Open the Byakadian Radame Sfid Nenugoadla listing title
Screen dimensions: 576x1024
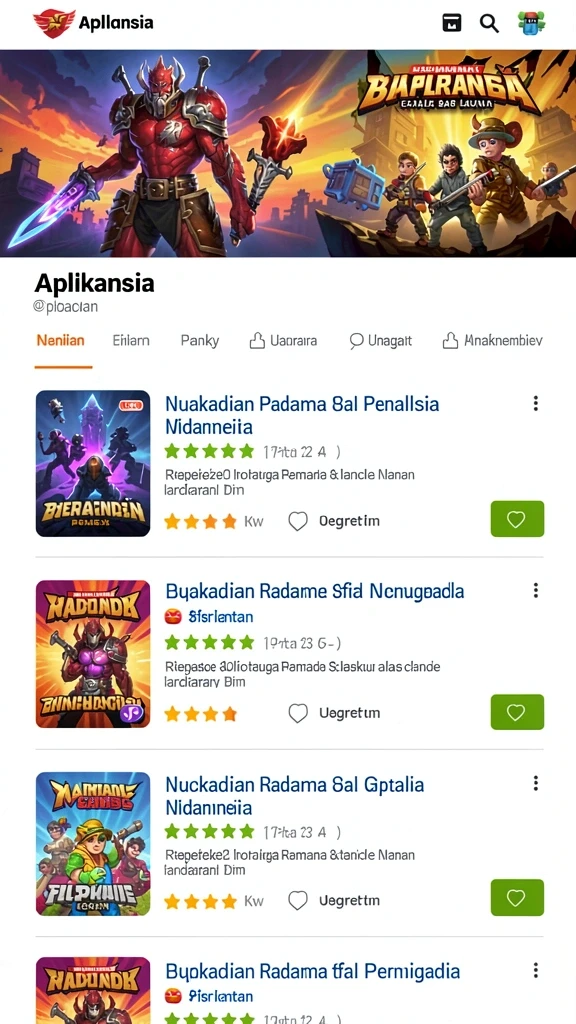click(x=315, y=591)
